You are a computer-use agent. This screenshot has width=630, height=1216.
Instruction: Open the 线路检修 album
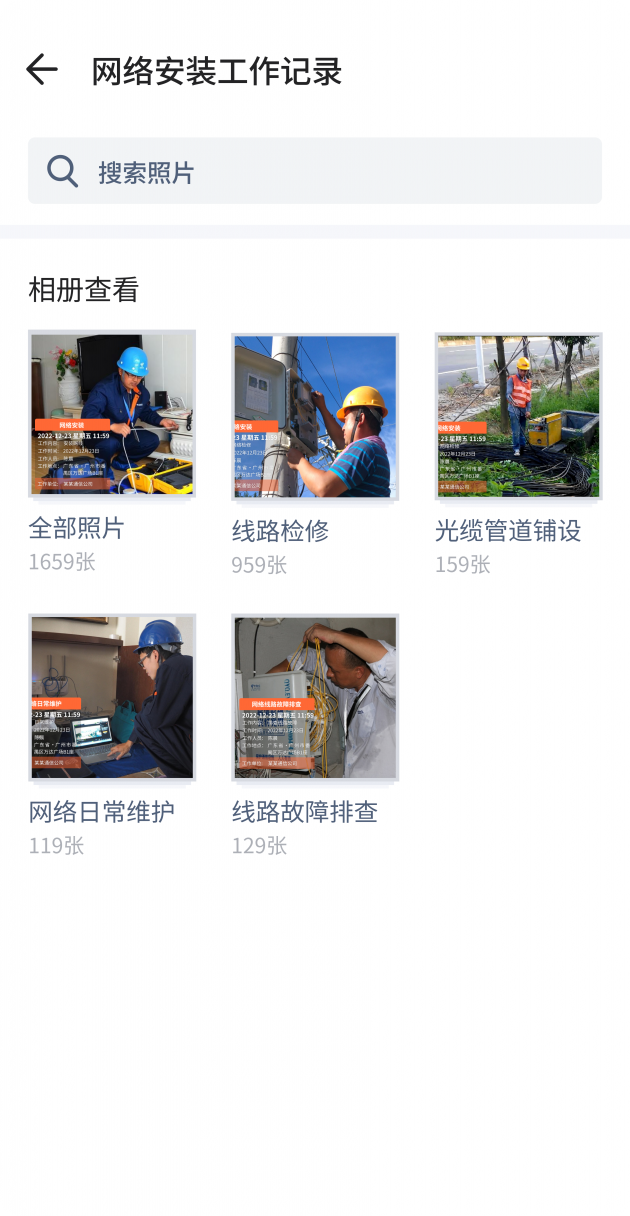click(x=315, y=417)
